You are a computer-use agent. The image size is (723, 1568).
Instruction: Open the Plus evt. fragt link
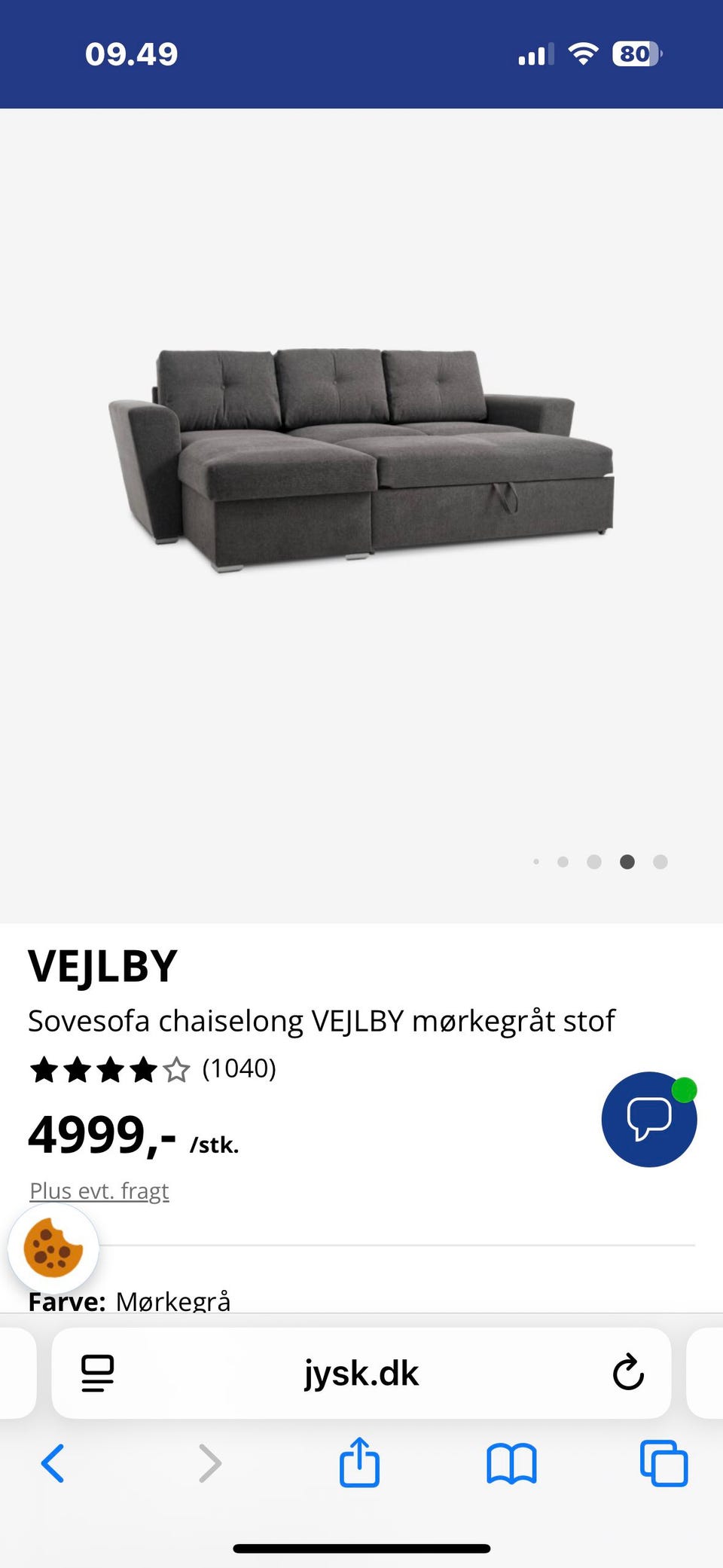(99, 1191)
